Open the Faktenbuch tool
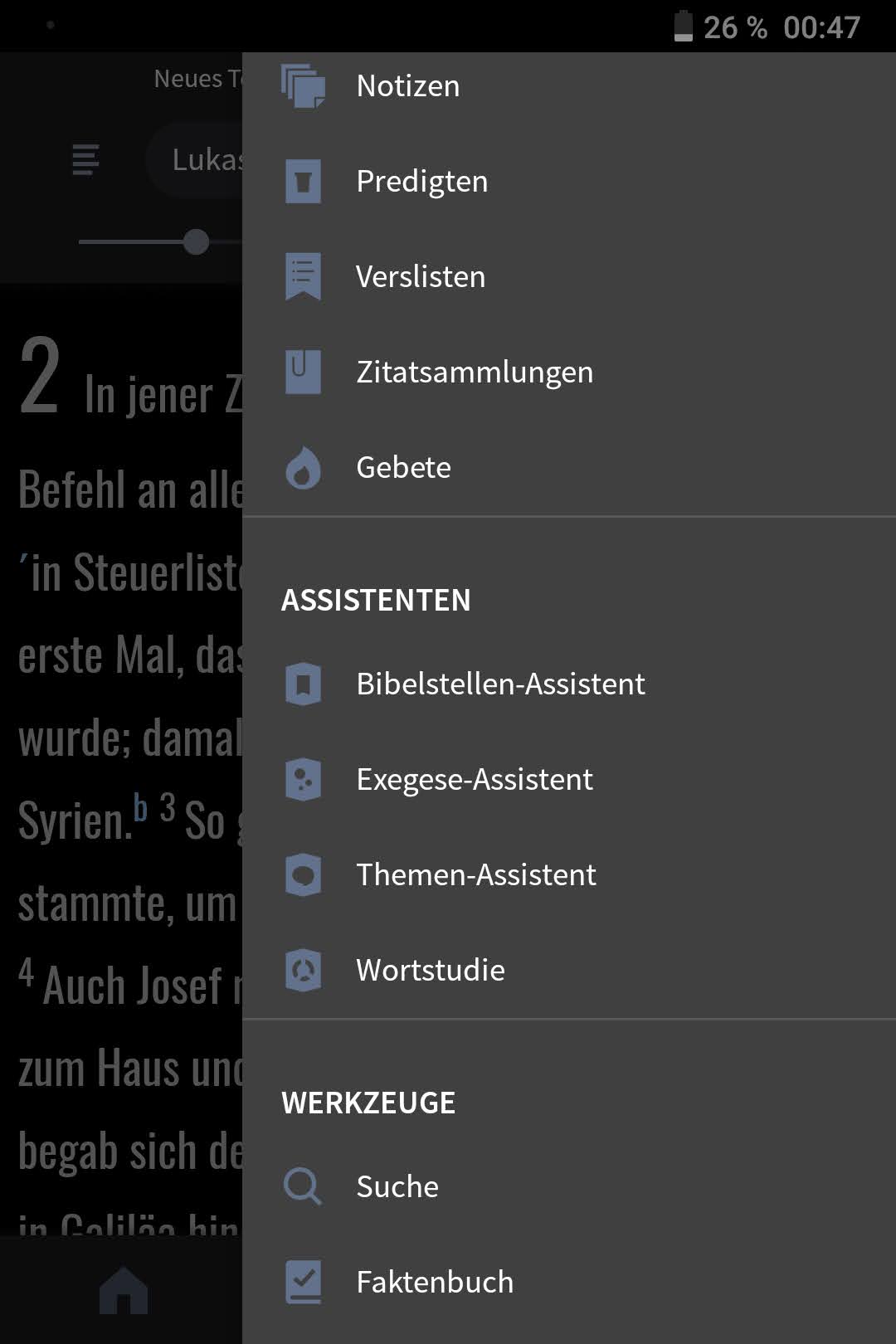Screen dimensions: 896x1344 (434, 1283)
